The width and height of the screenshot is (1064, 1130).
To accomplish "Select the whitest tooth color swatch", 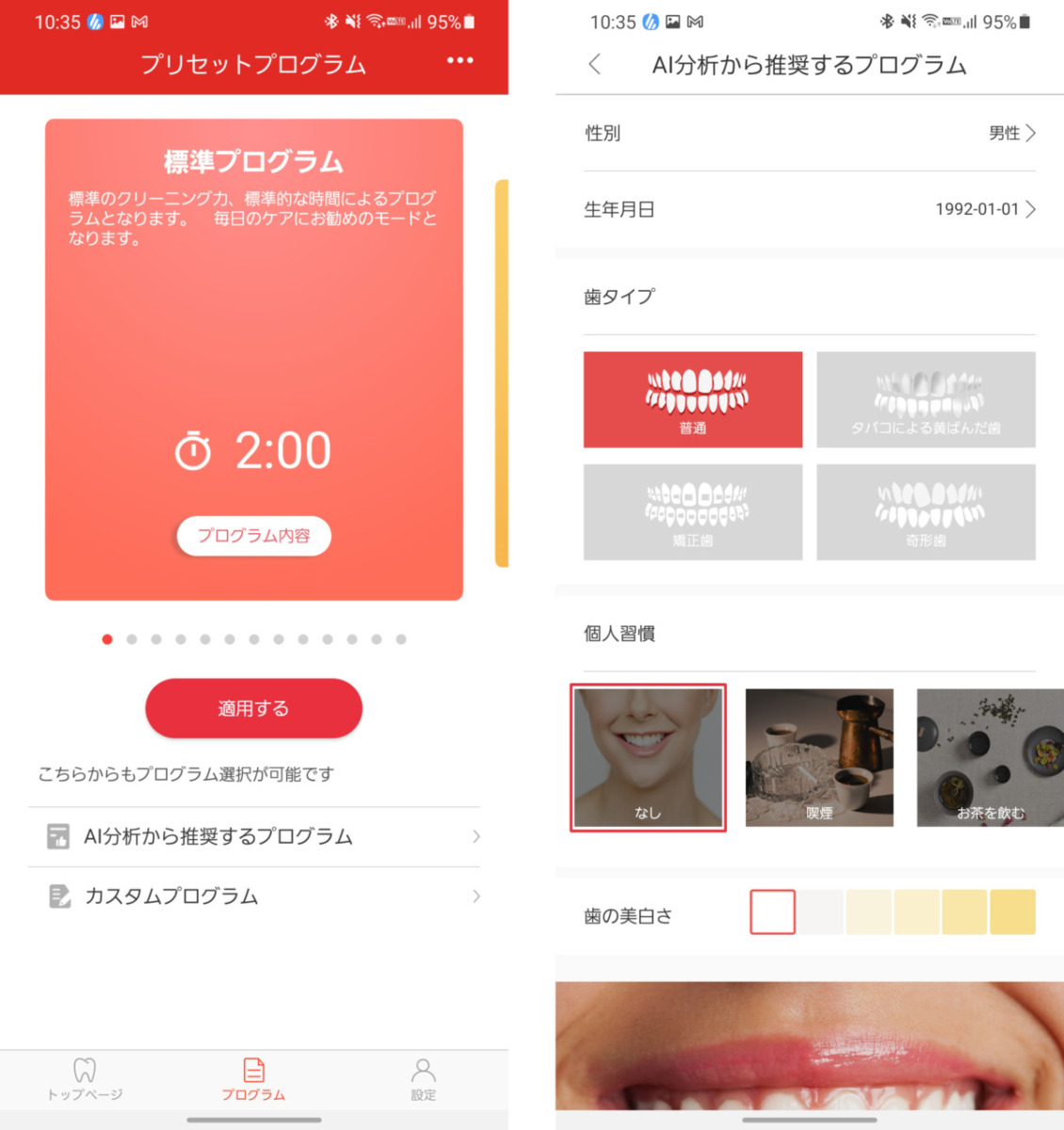I will [x=773, y=912].
